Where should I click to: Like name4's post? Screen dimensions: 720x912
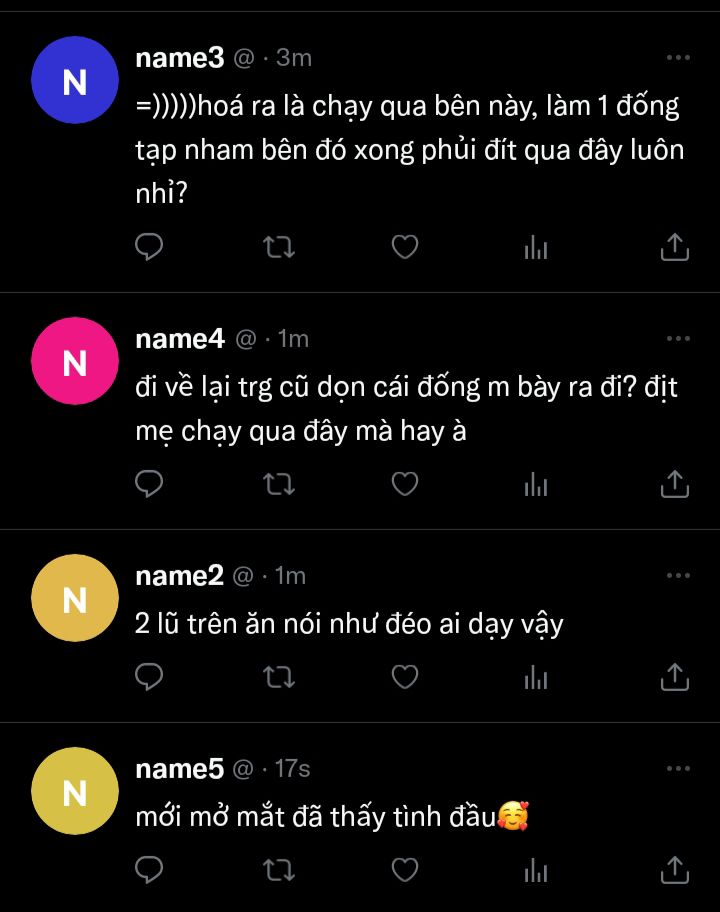click(404, 484)
